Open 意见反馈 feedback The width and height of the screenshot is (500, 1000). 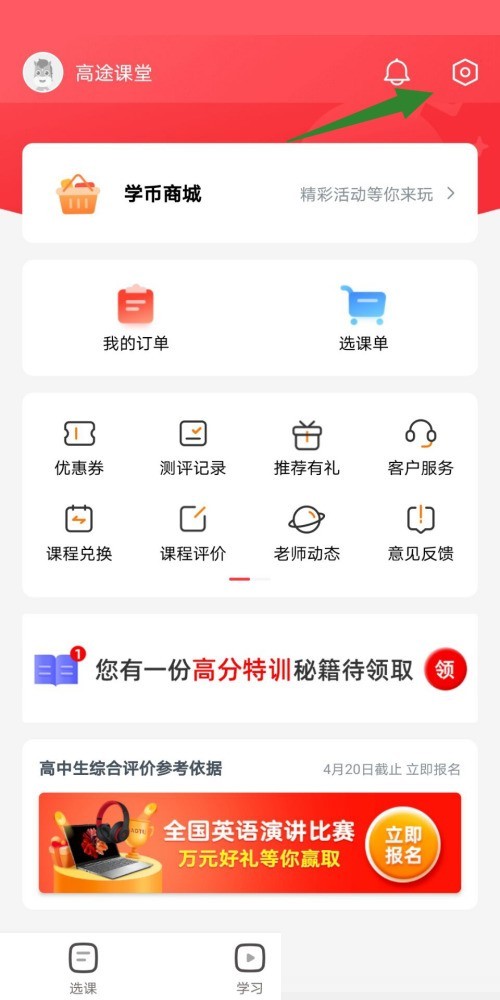(420, 533)
